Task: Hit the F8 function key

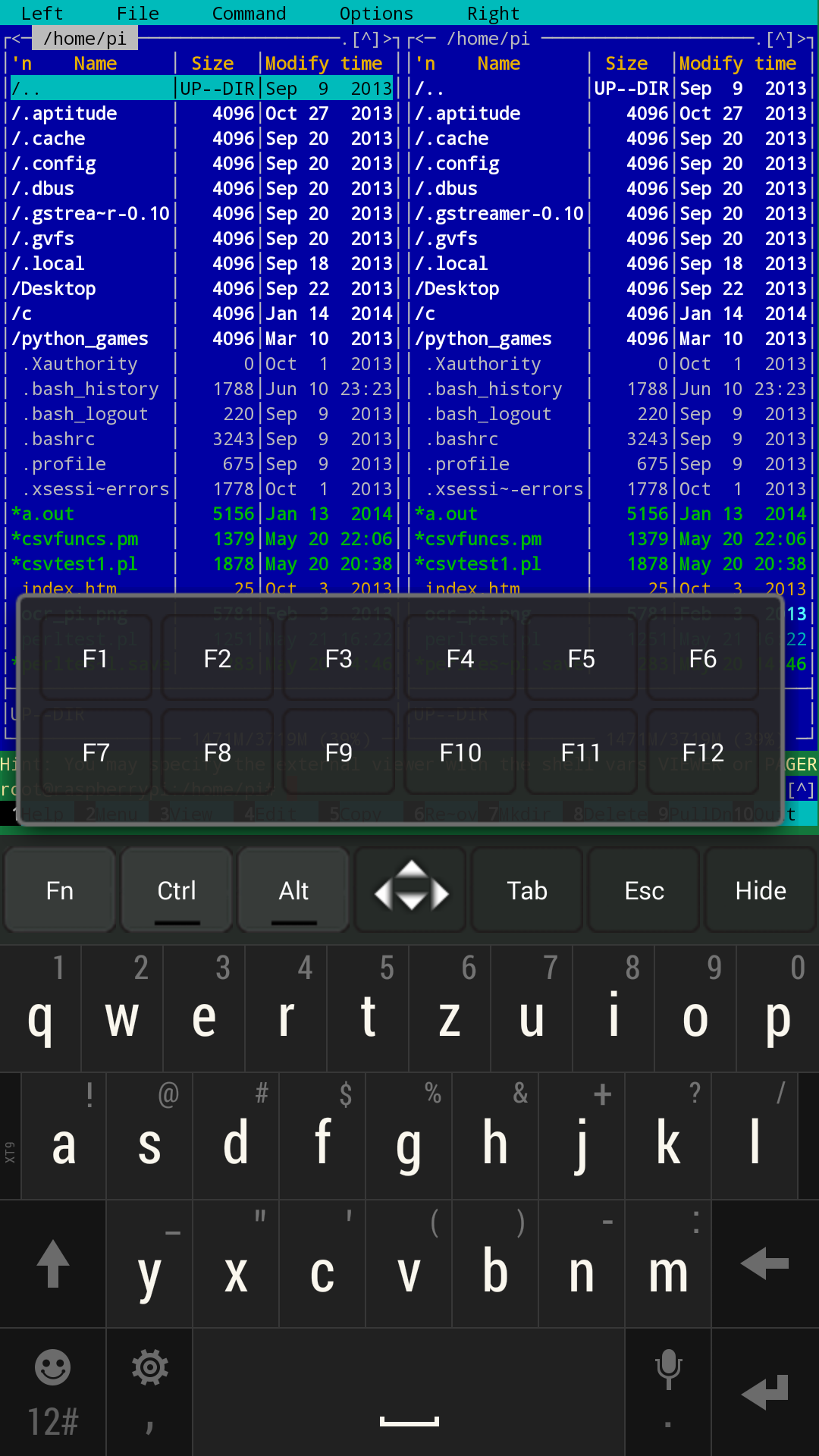Action: click(218, 752)
